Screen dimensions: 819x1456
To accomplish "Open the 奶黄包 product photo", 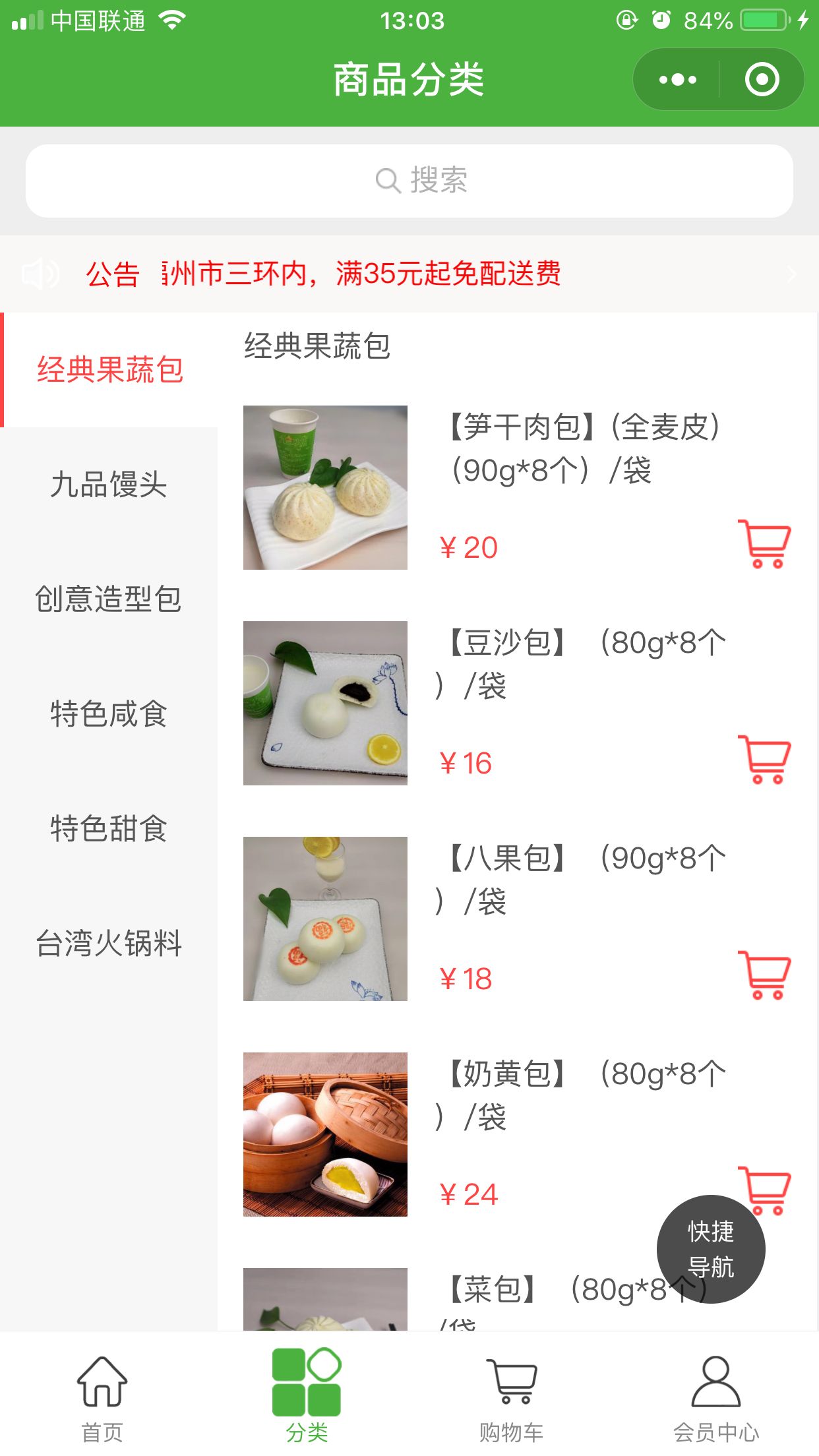I will [x=325, y=1134].
